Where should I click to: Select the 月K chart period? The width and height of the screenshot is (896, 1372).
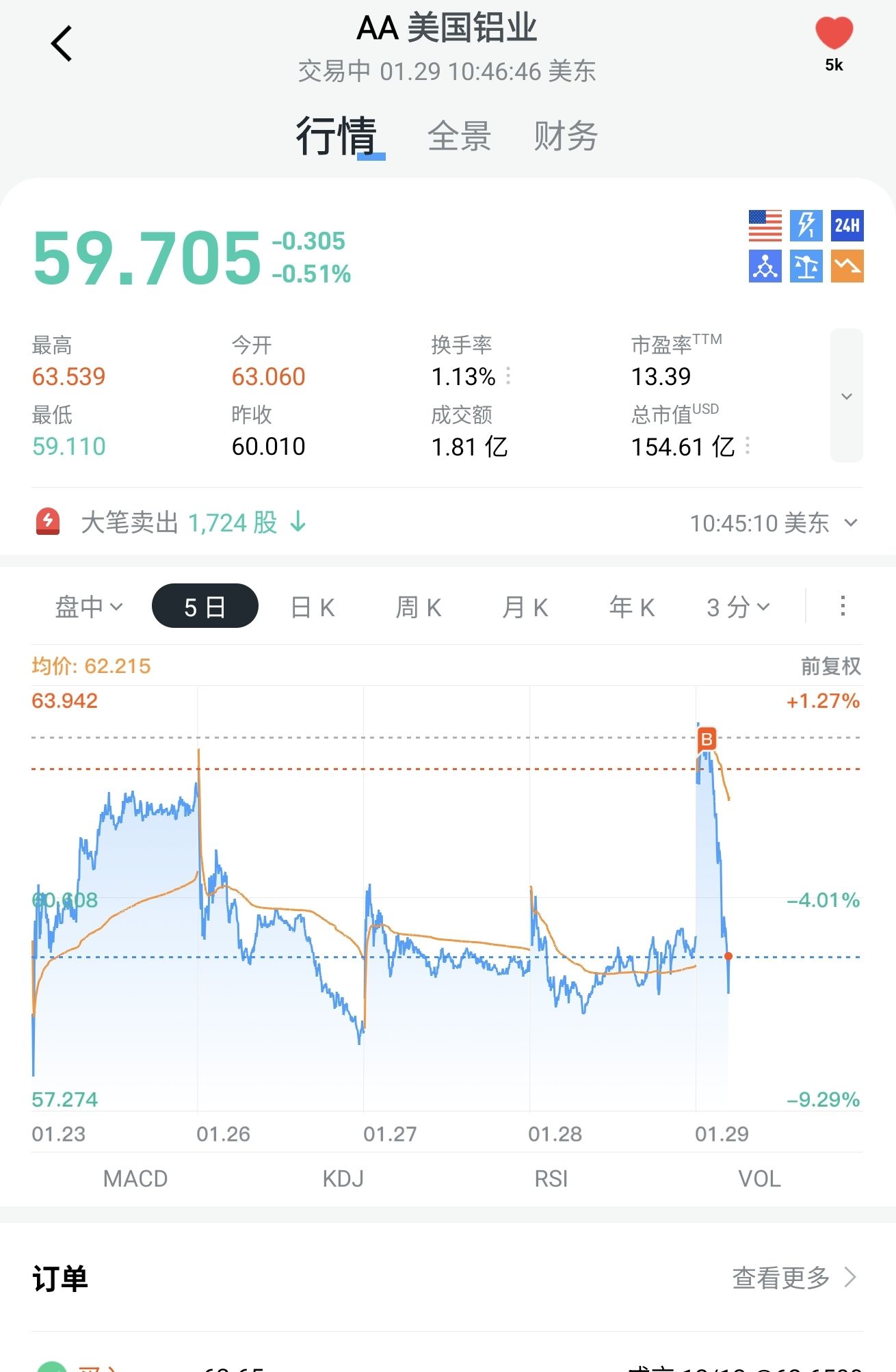point(525,607)
